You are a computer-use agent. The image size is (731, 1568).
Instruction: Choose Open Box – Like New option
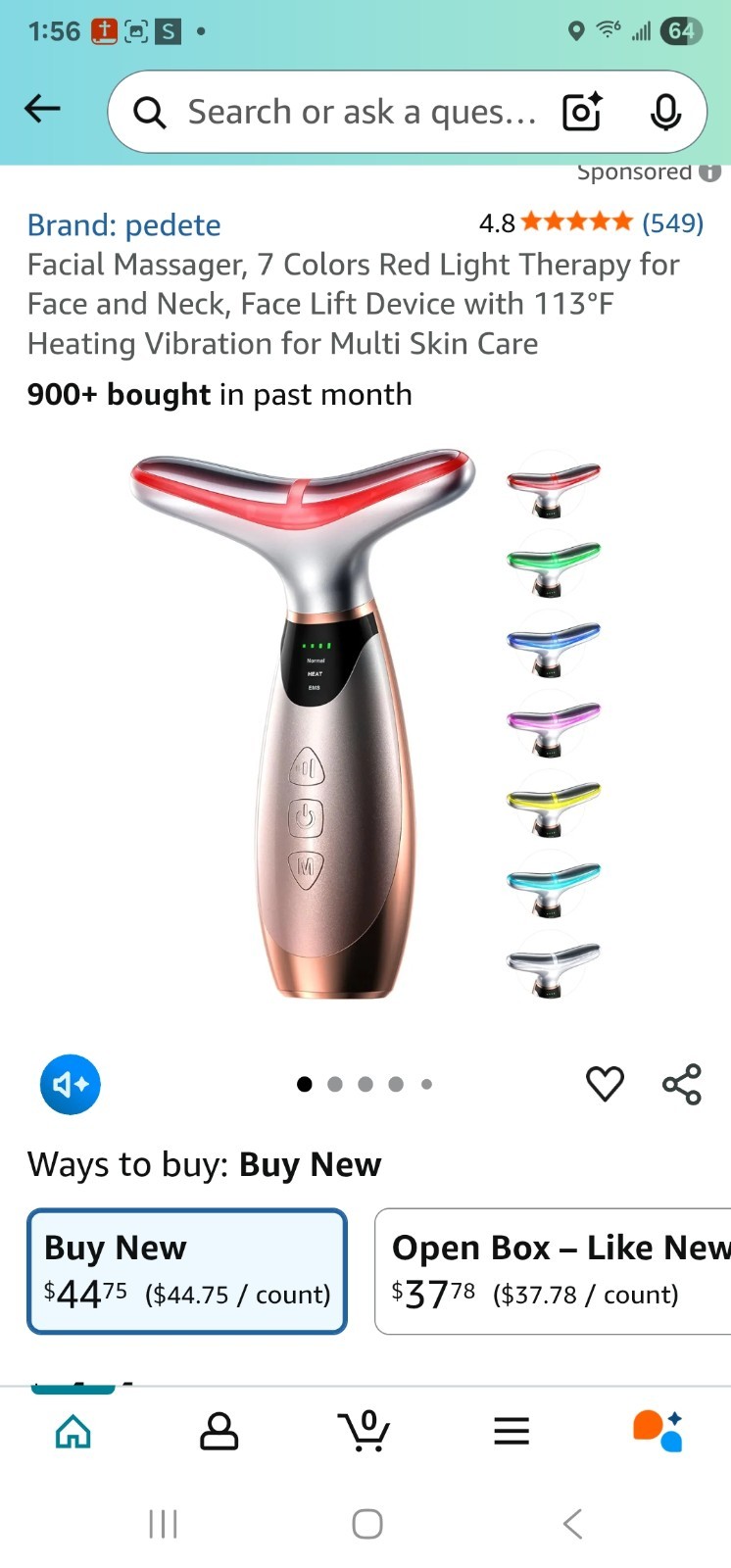pos(554,1271)
